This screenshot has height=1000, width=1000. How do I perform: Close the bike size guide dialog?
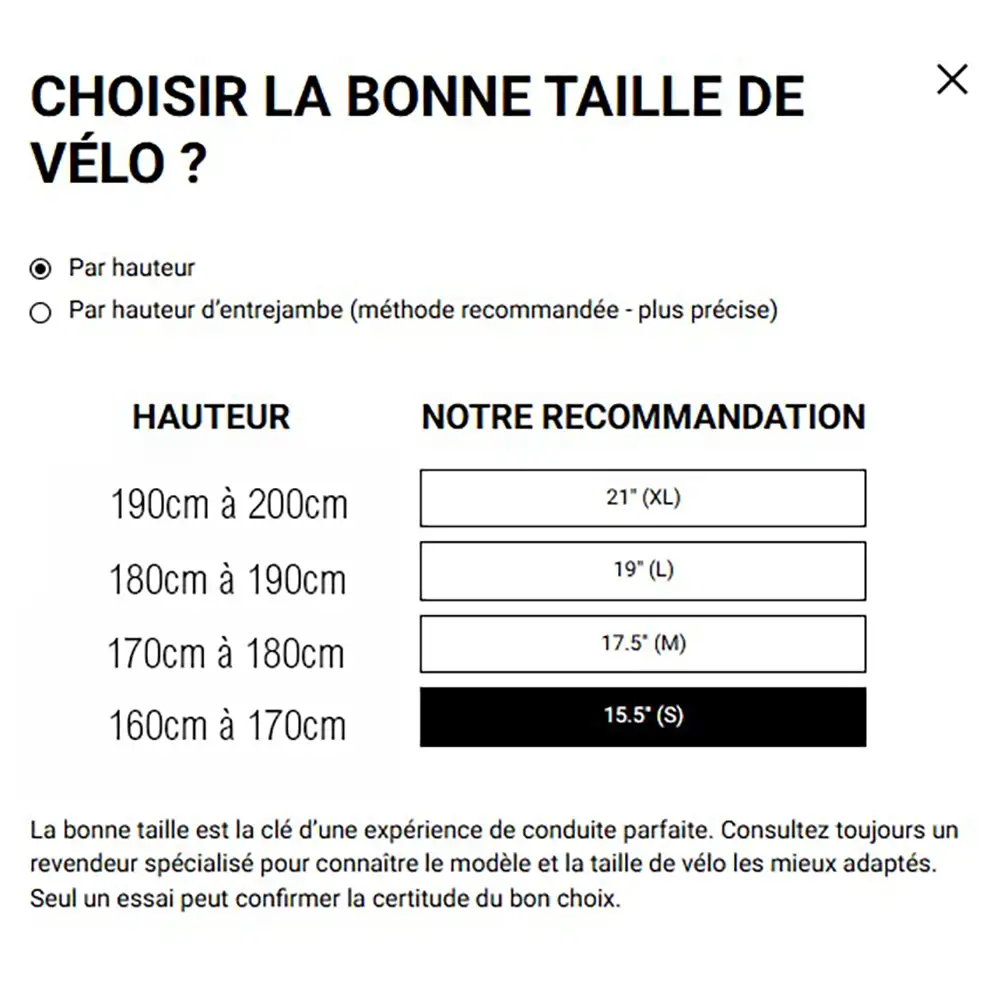coord(952,79)
